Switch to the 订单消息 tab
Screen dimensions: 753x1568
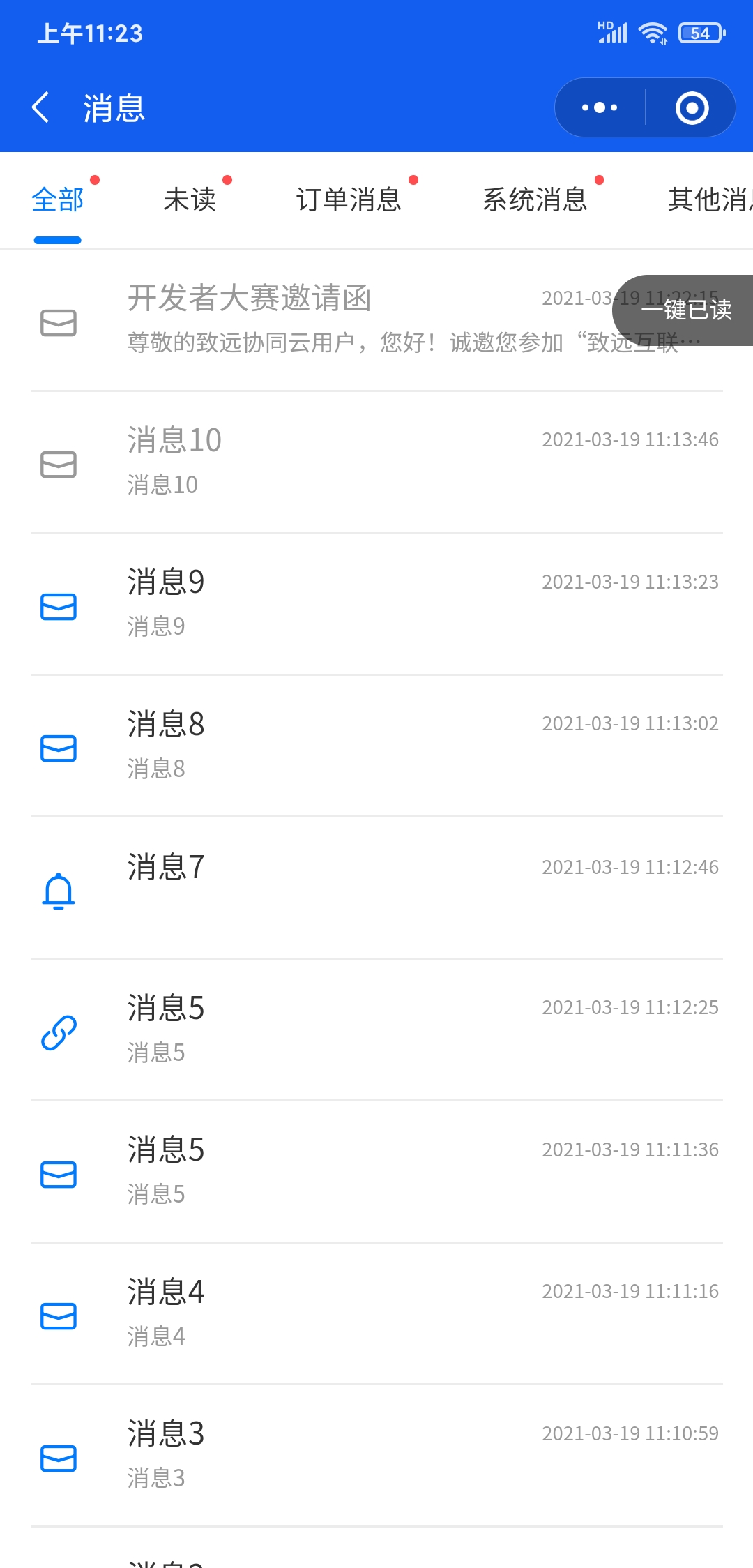tap(349, 199)
